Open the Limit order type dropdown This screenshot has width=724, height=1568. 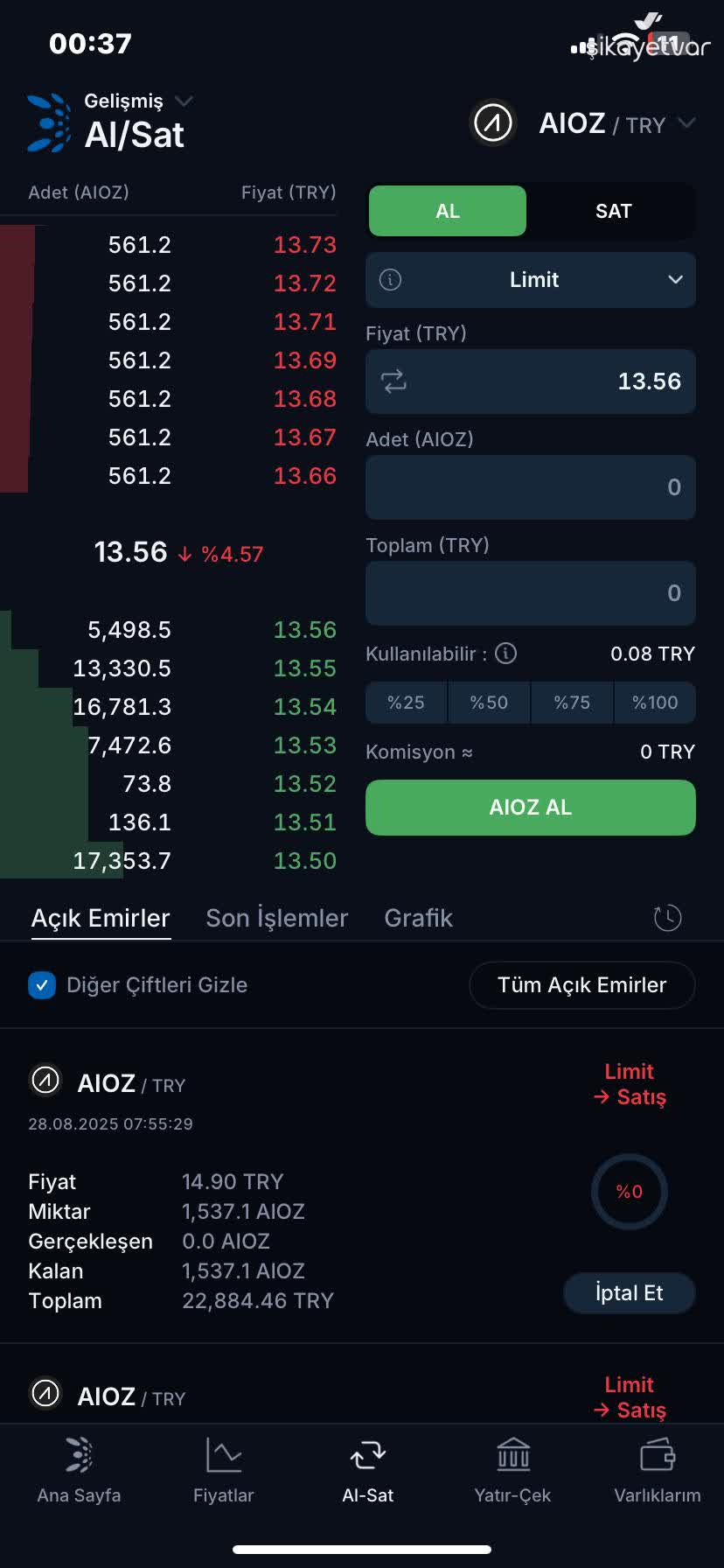[674, 279]
